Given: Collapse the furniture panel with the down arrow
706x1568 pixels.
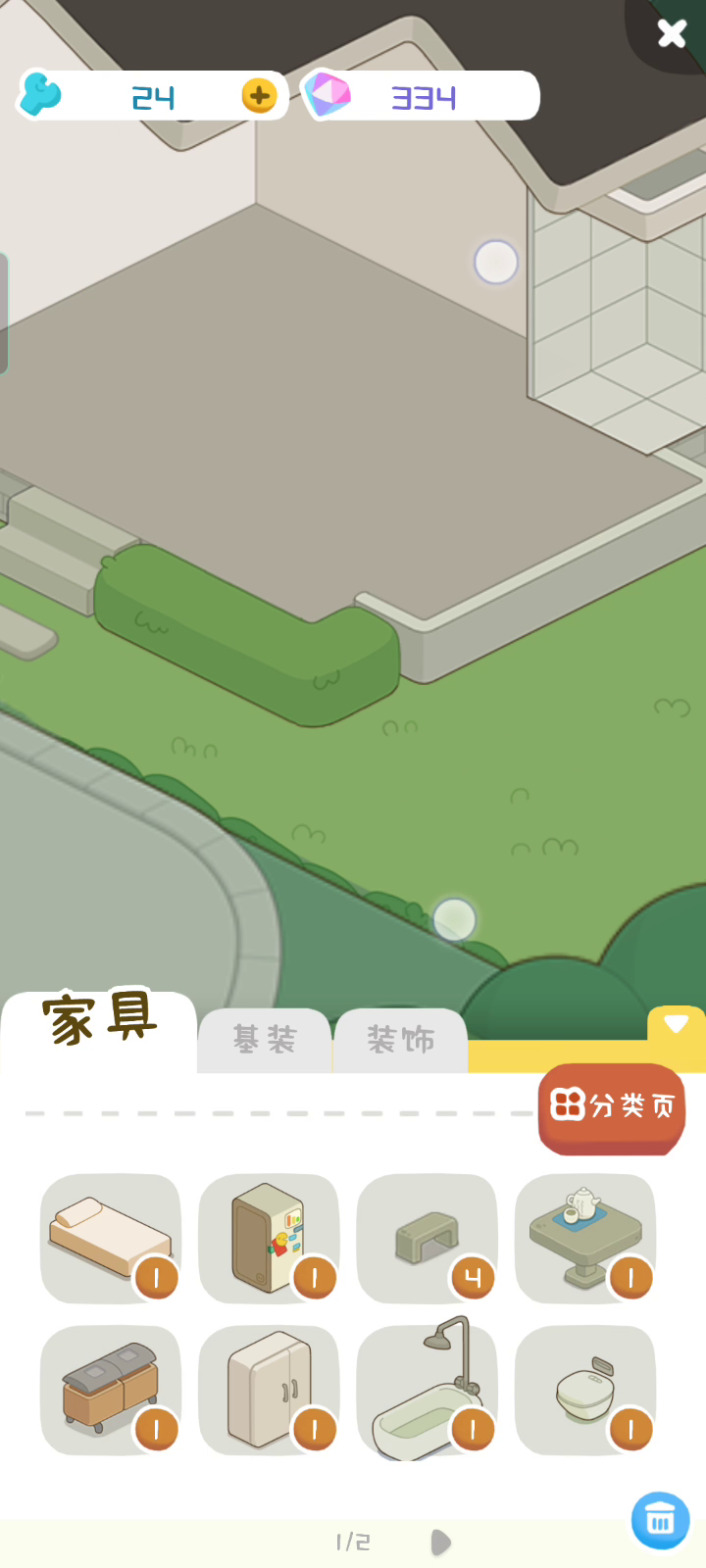Looking at the screenshot, I should pyautogui.click(x=676, y=1023).
